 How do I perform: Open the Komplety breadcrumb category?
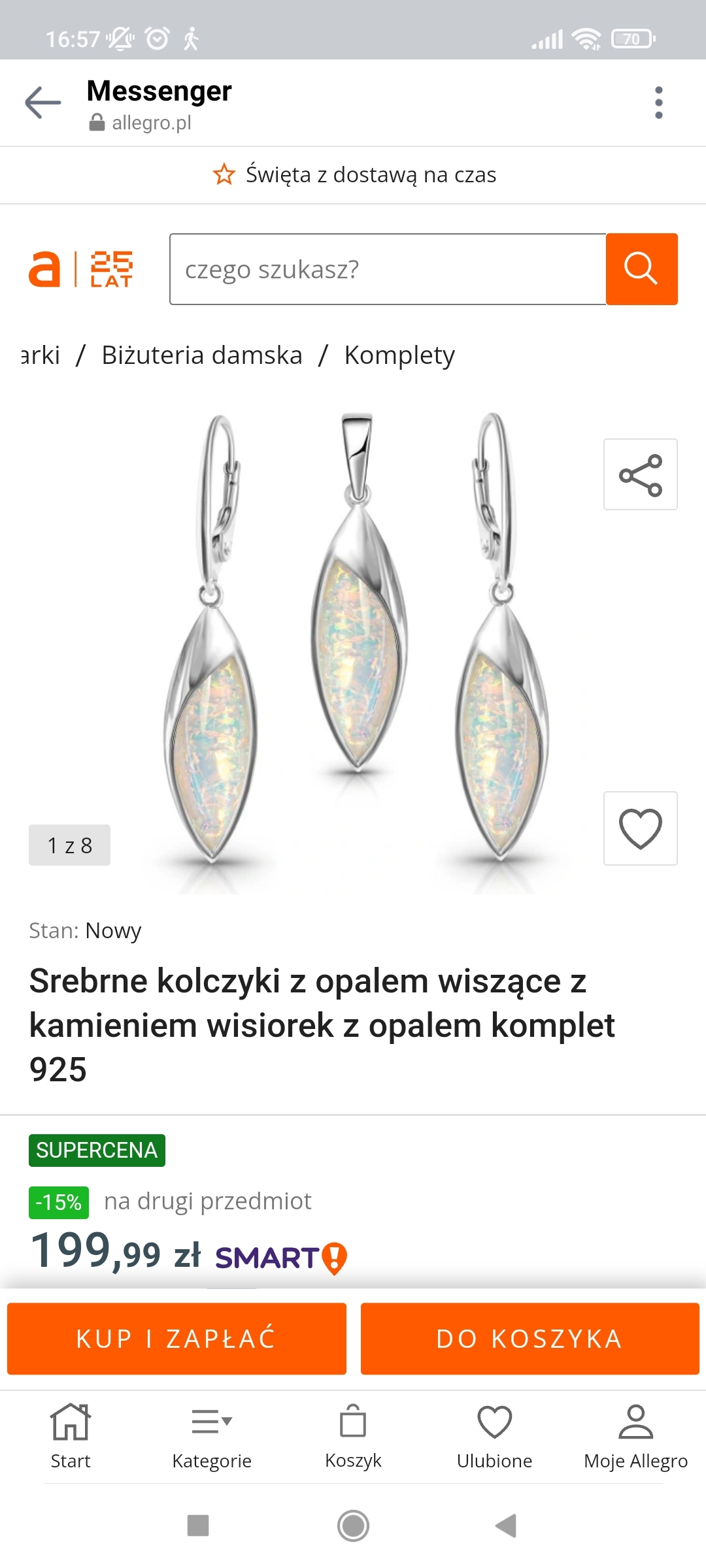tap(399, 355)
